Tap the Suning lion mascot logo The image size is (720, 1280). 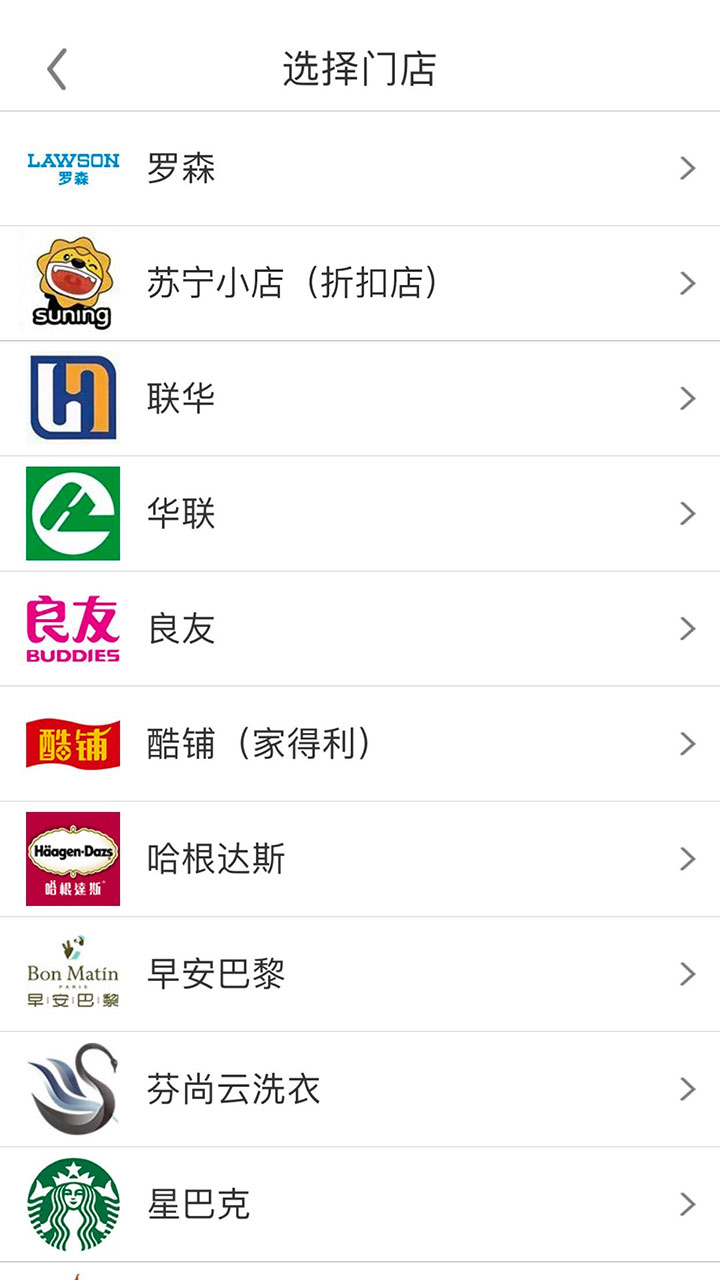70,282
